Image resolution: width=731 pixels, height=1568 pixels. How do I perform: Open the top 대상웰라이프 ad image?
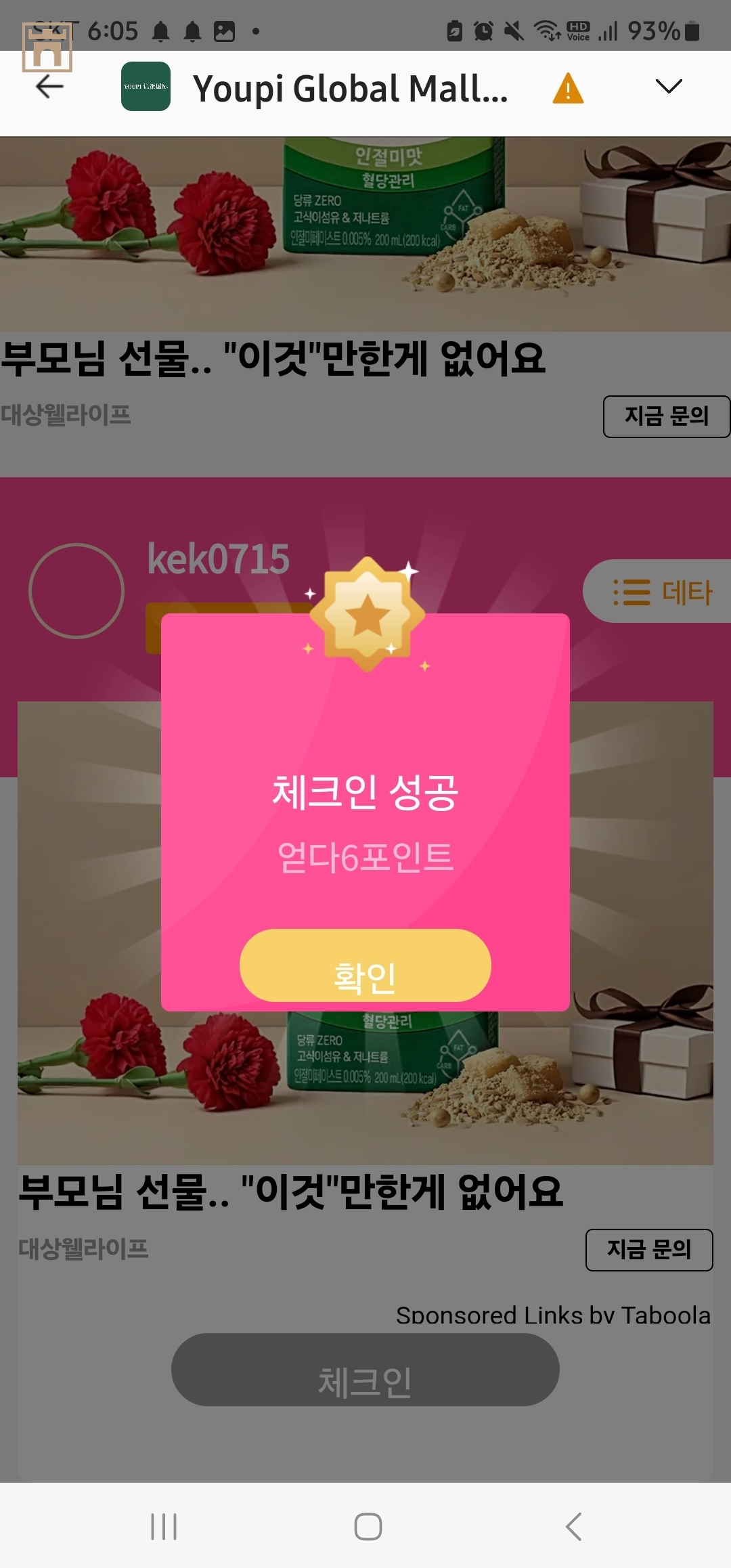coord(365,234)
